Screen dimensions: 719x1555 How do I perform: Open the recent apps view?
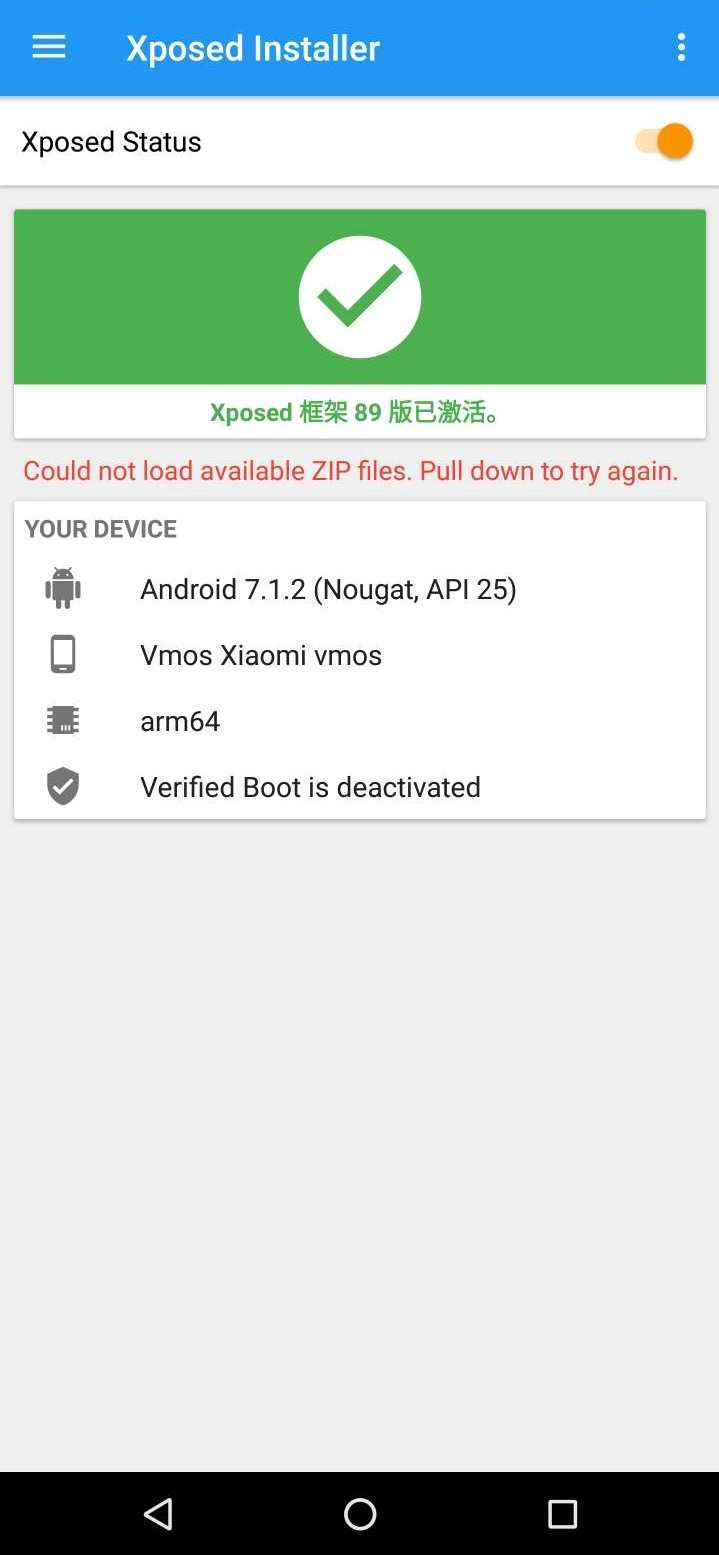pos(562,1514)
